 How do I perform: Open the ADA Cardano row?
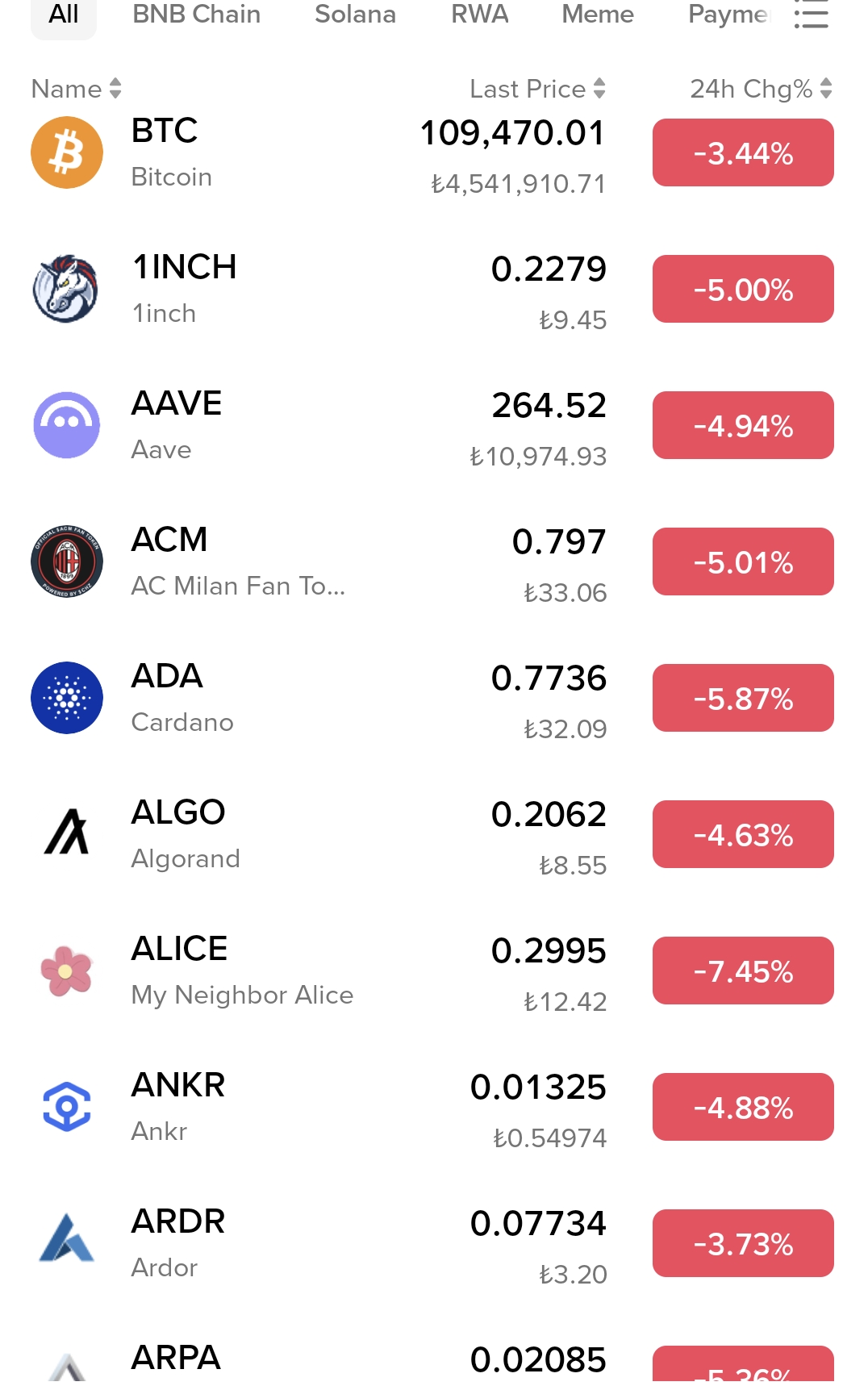click(323, 699)
